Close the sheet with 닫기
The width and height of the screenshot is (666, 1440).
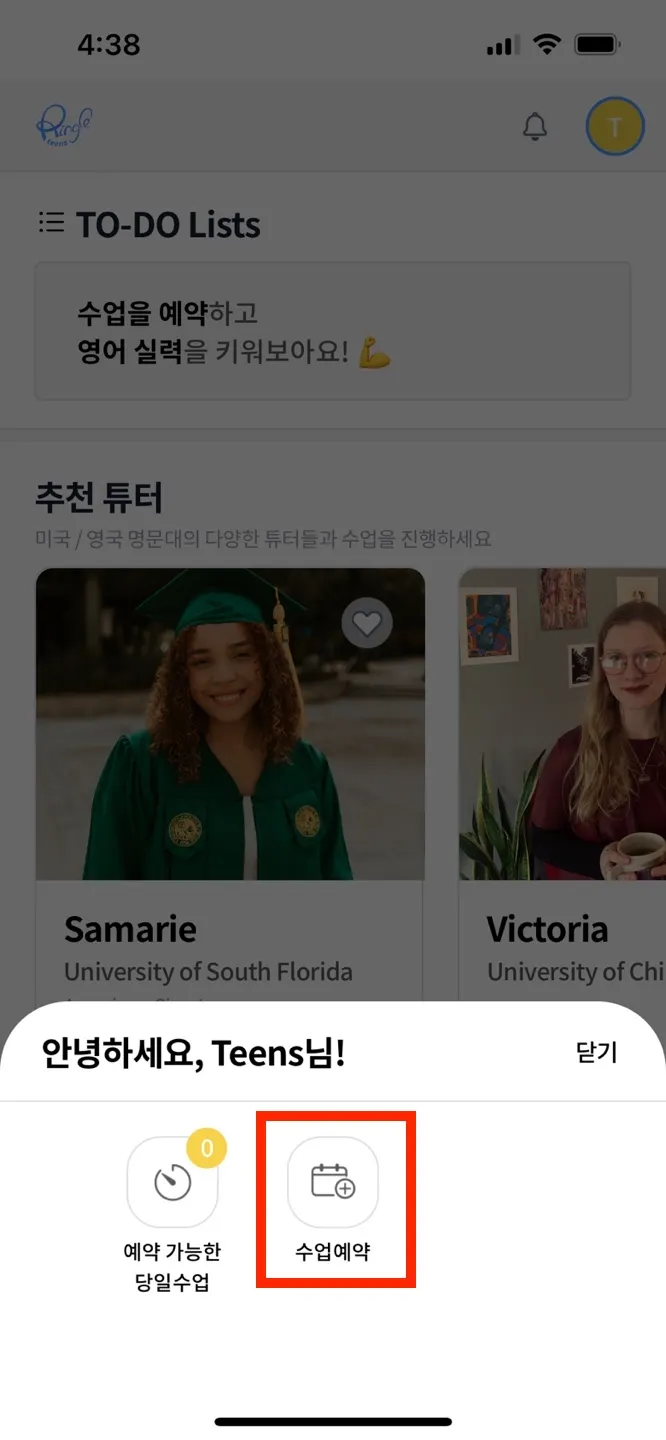point(597,1053)
